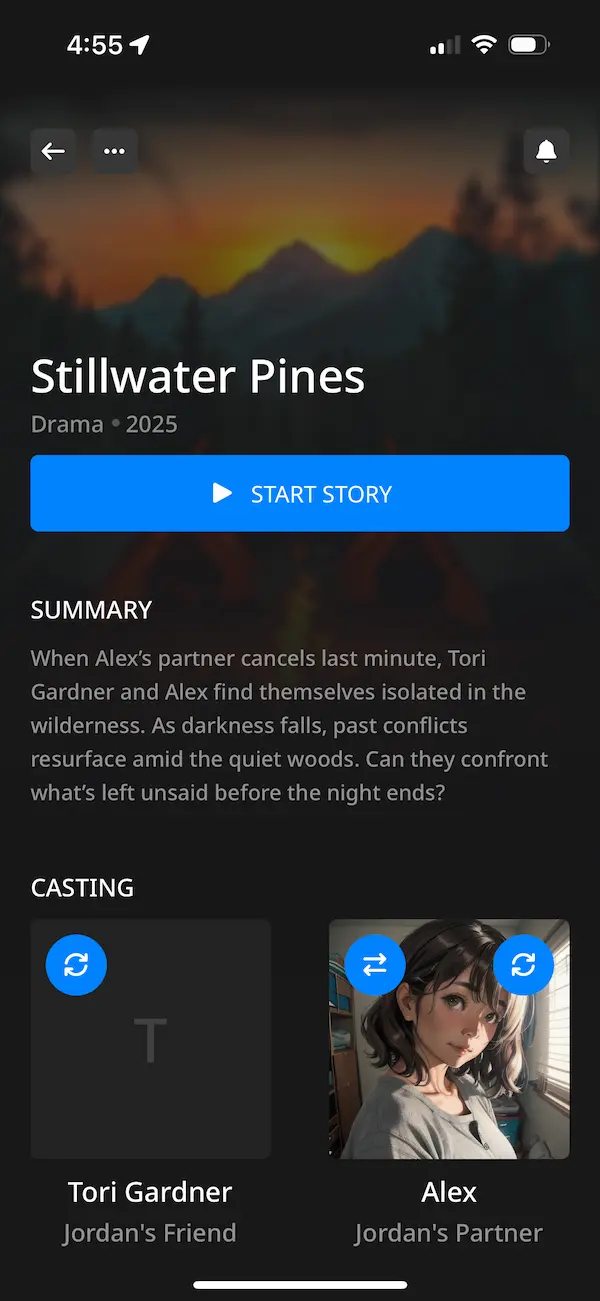
Task: Open the three-dots more options menu
Action: pyautogui.click(x=115, y=151)
